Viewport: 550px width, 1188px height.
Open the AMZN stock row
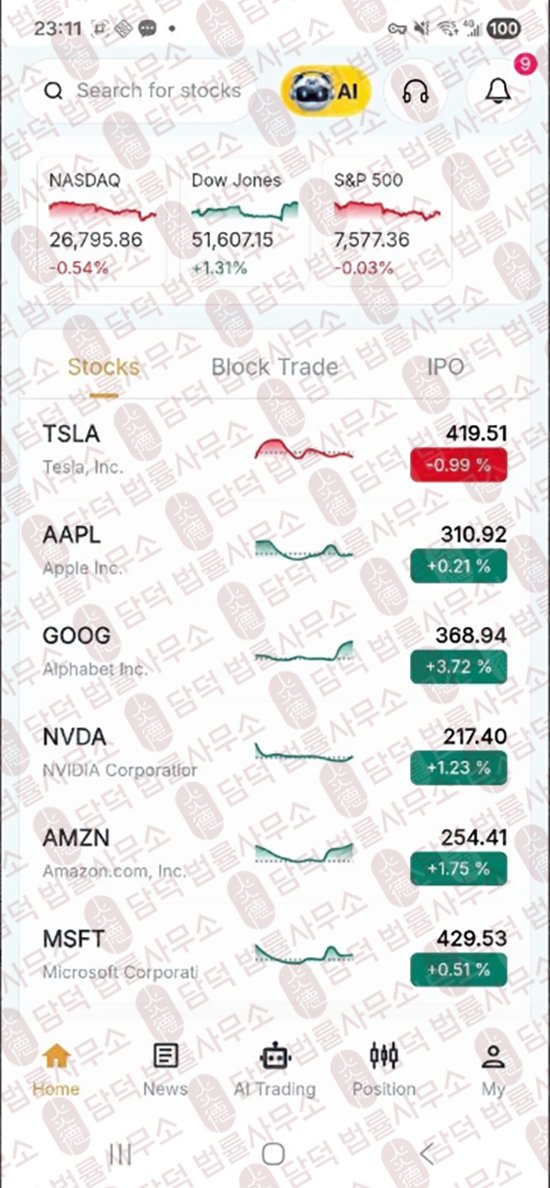click(x=275, y=855)
